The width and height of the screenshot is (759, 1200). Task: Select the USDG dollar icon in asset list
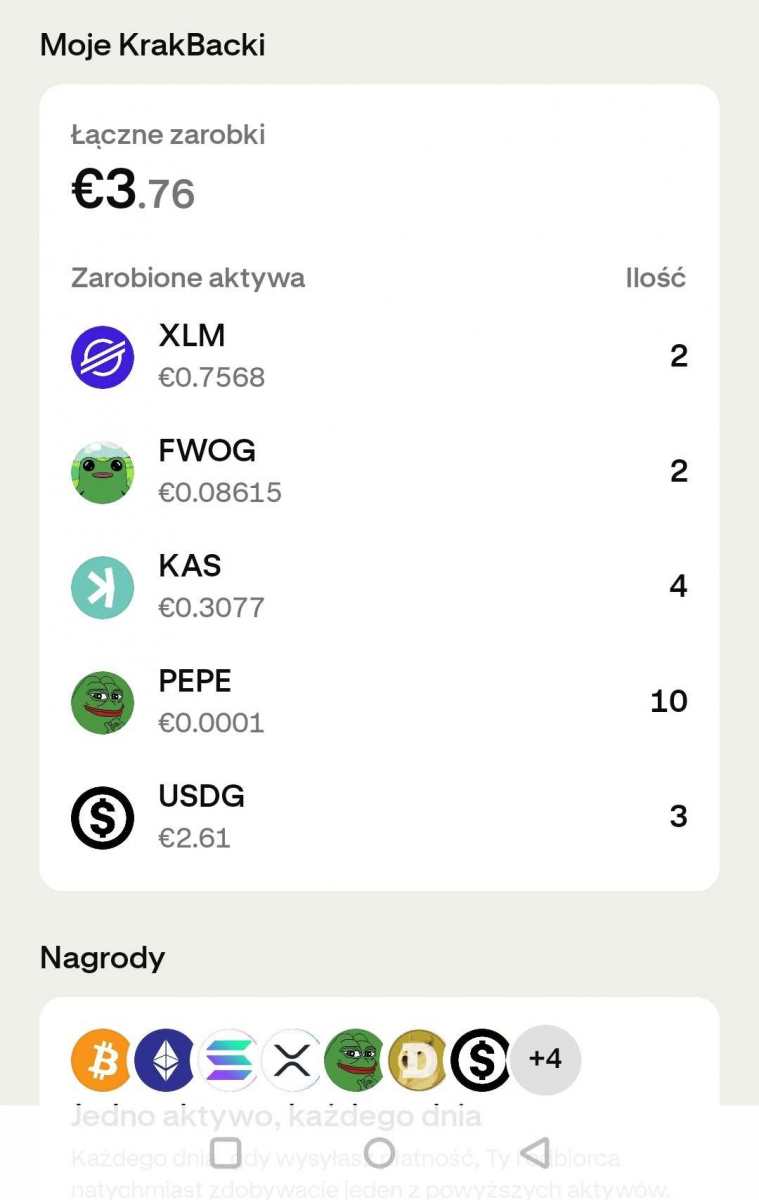point(102,816)
